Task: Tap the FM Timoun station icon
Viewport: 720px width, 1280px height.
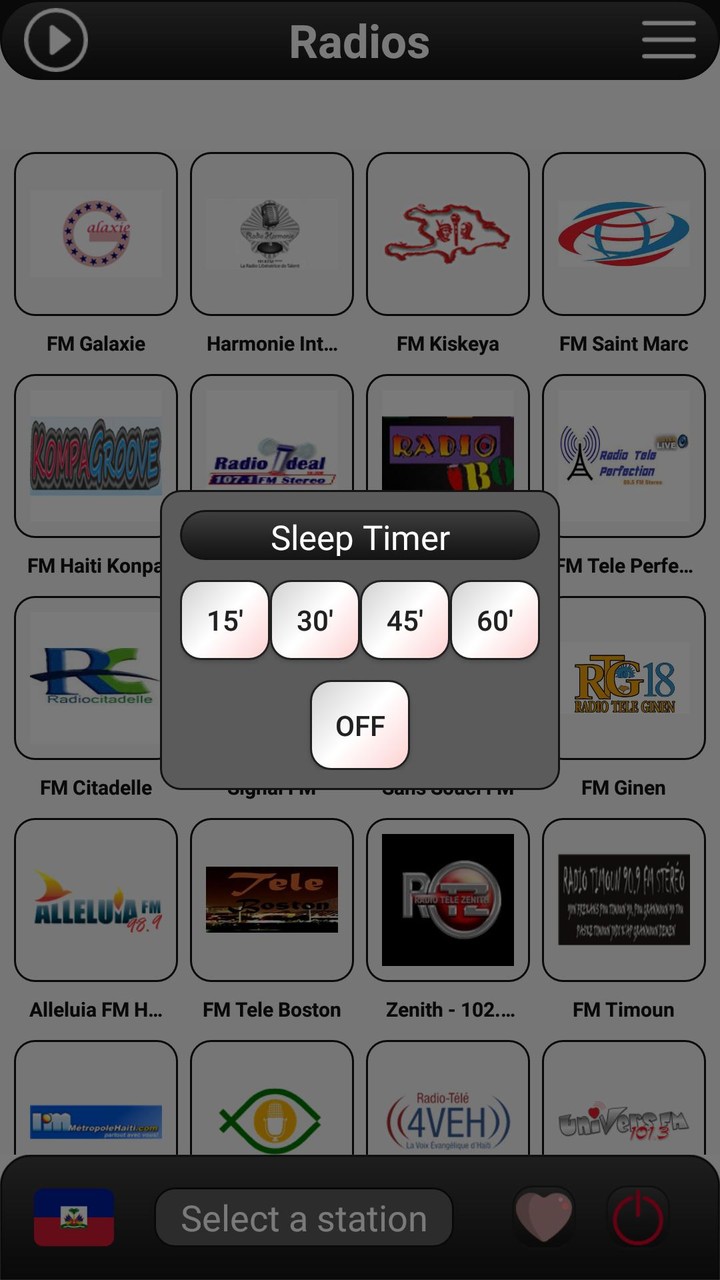Action: point(622,899)
